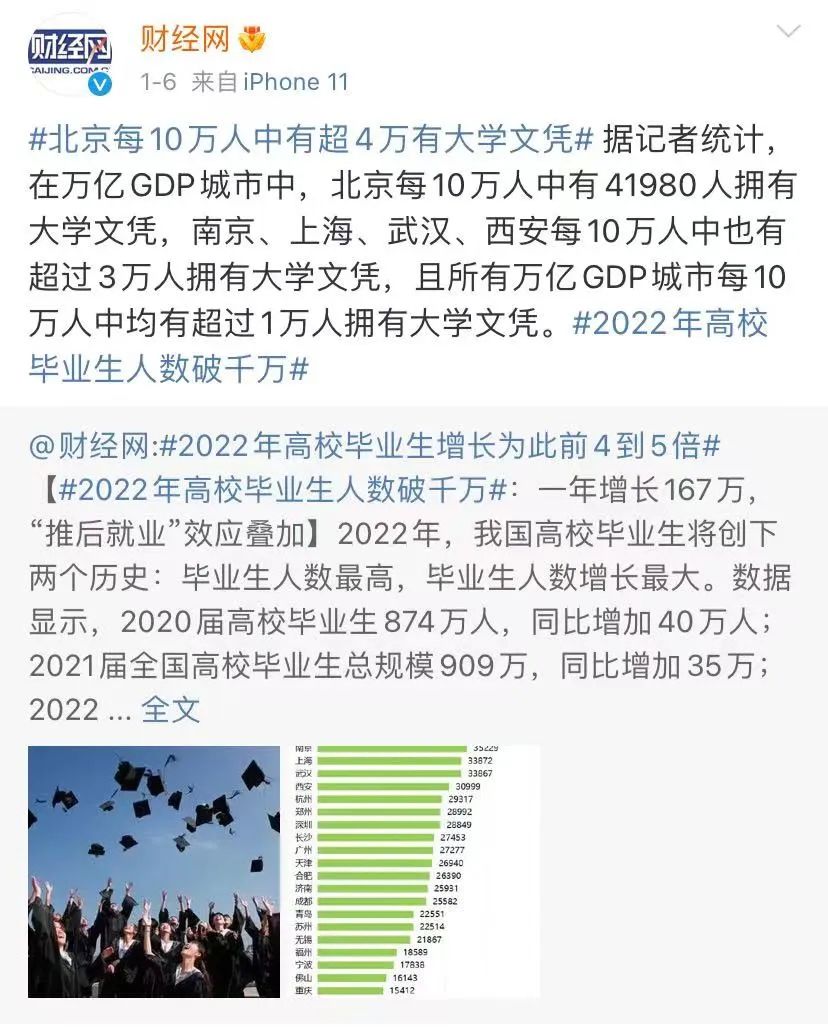The image size is (828, 1027).
Task: Expand the full text via 全文
Action: pos(170,710)
